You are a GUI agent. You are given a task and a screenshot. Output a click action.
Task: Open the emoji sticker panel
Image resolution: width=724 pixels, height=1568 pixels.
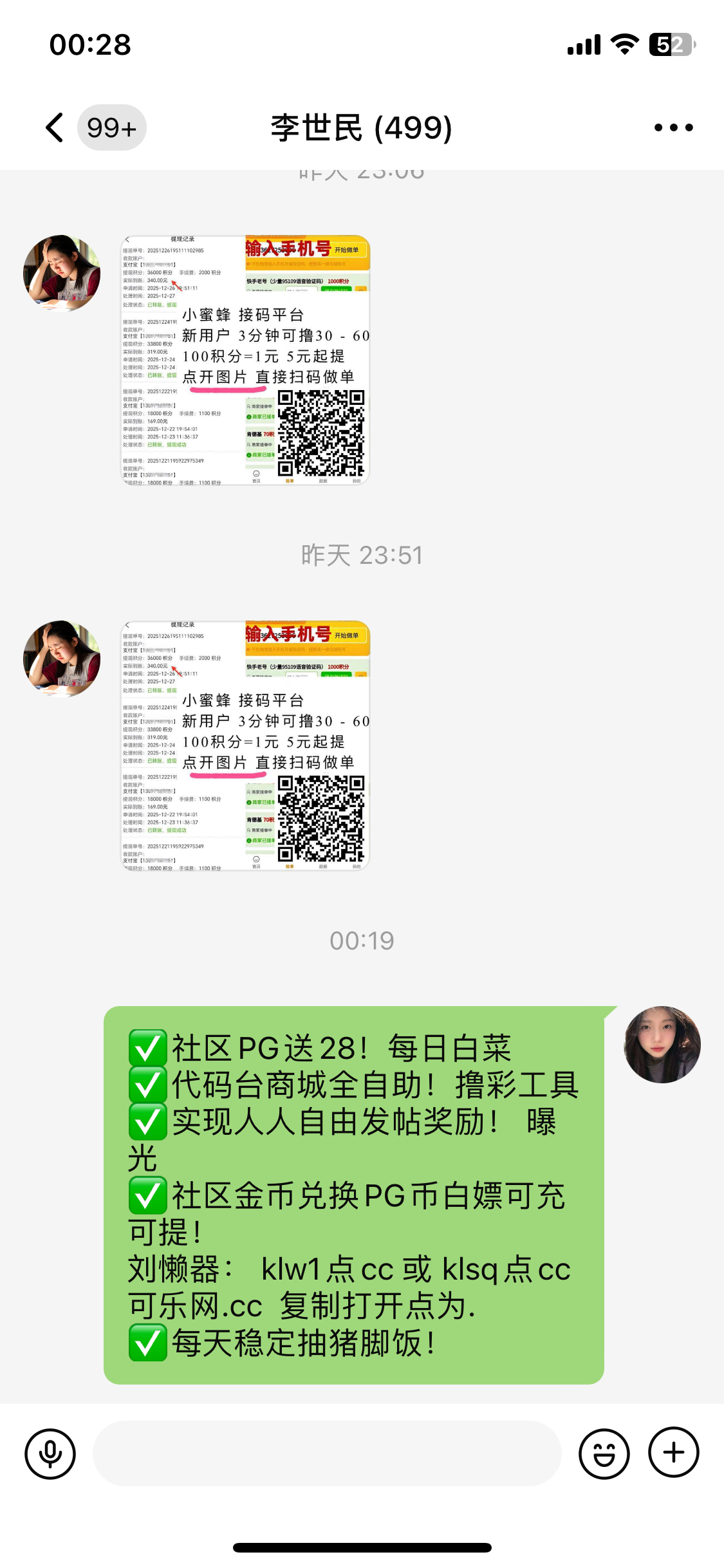point(604,1453)
